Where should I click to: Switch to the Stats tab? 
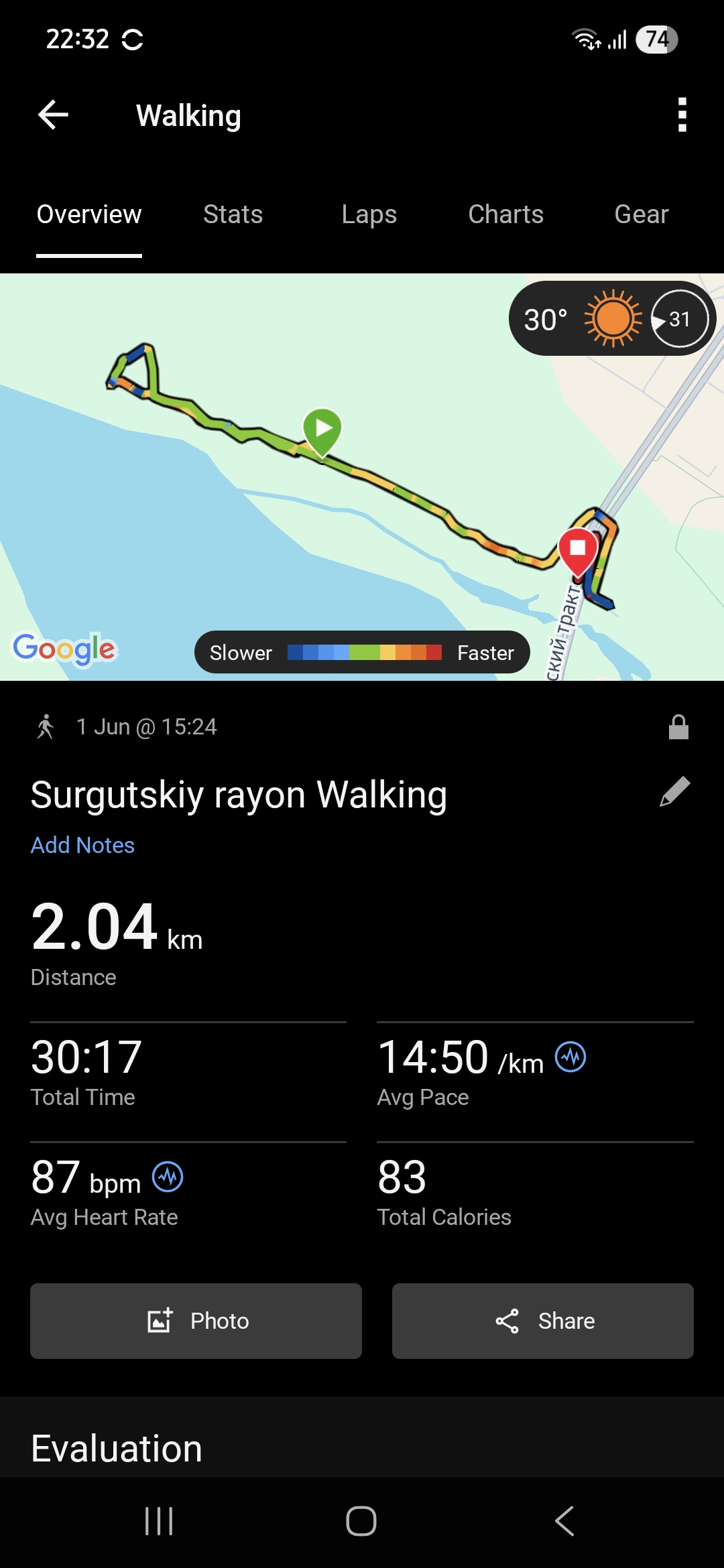point(233,214)
